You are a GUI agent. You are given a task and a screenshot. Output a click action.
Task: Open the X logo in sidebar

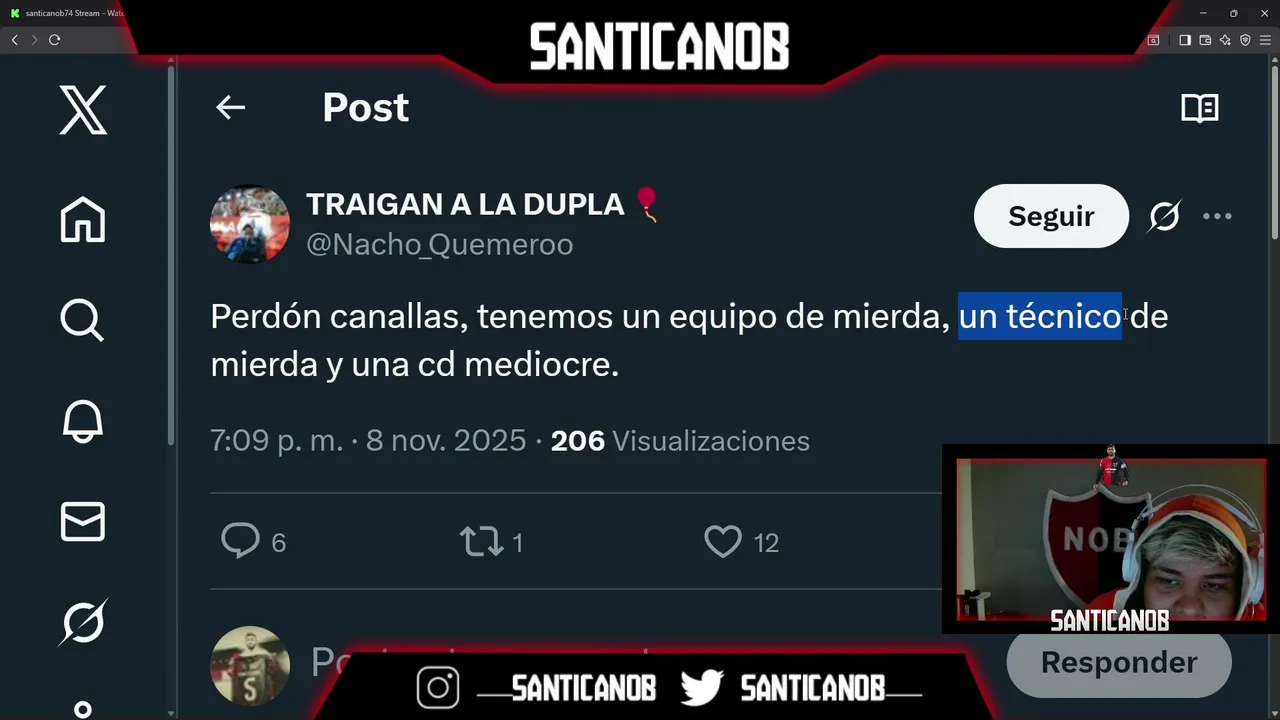pyautogui.click(x=83, y=109)
